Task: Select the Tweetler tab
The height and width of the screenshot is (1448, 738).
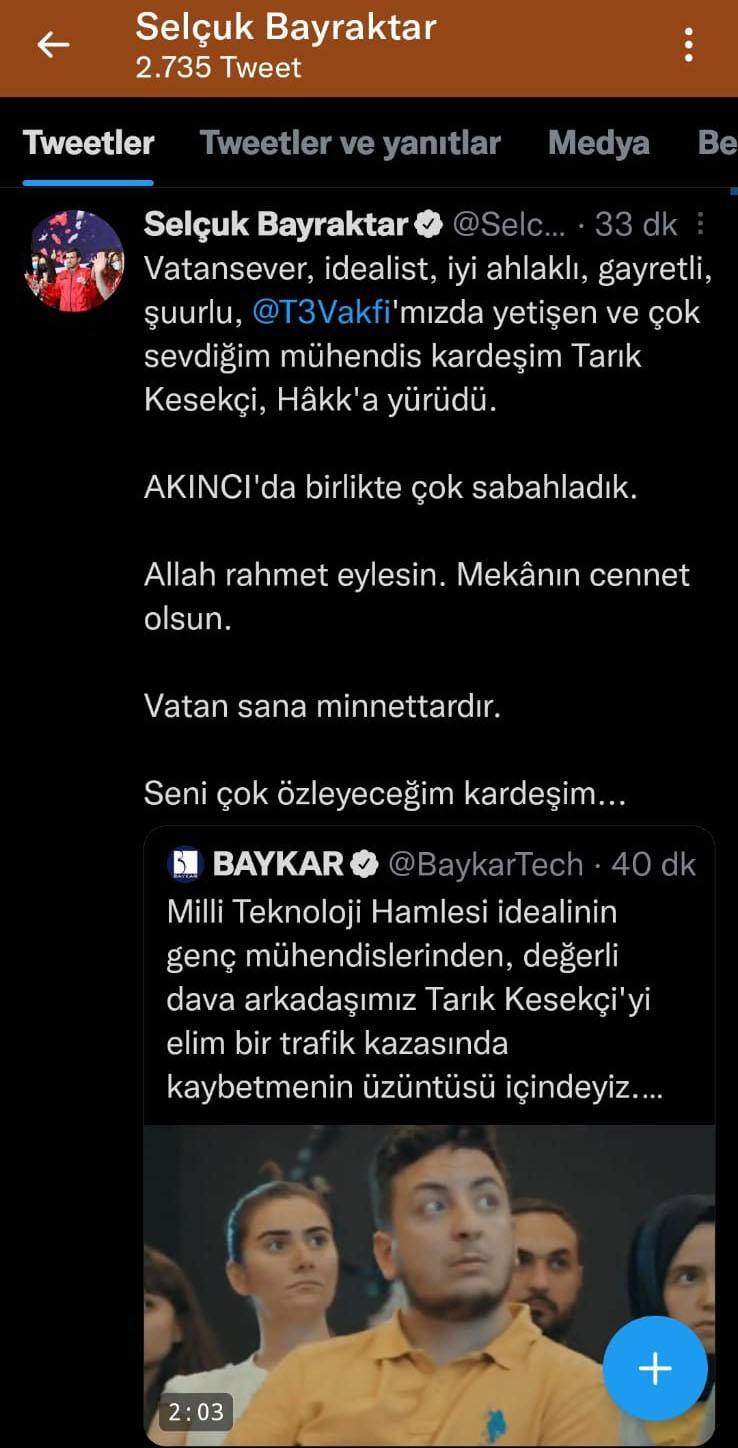Action: [x=88, y=143]
